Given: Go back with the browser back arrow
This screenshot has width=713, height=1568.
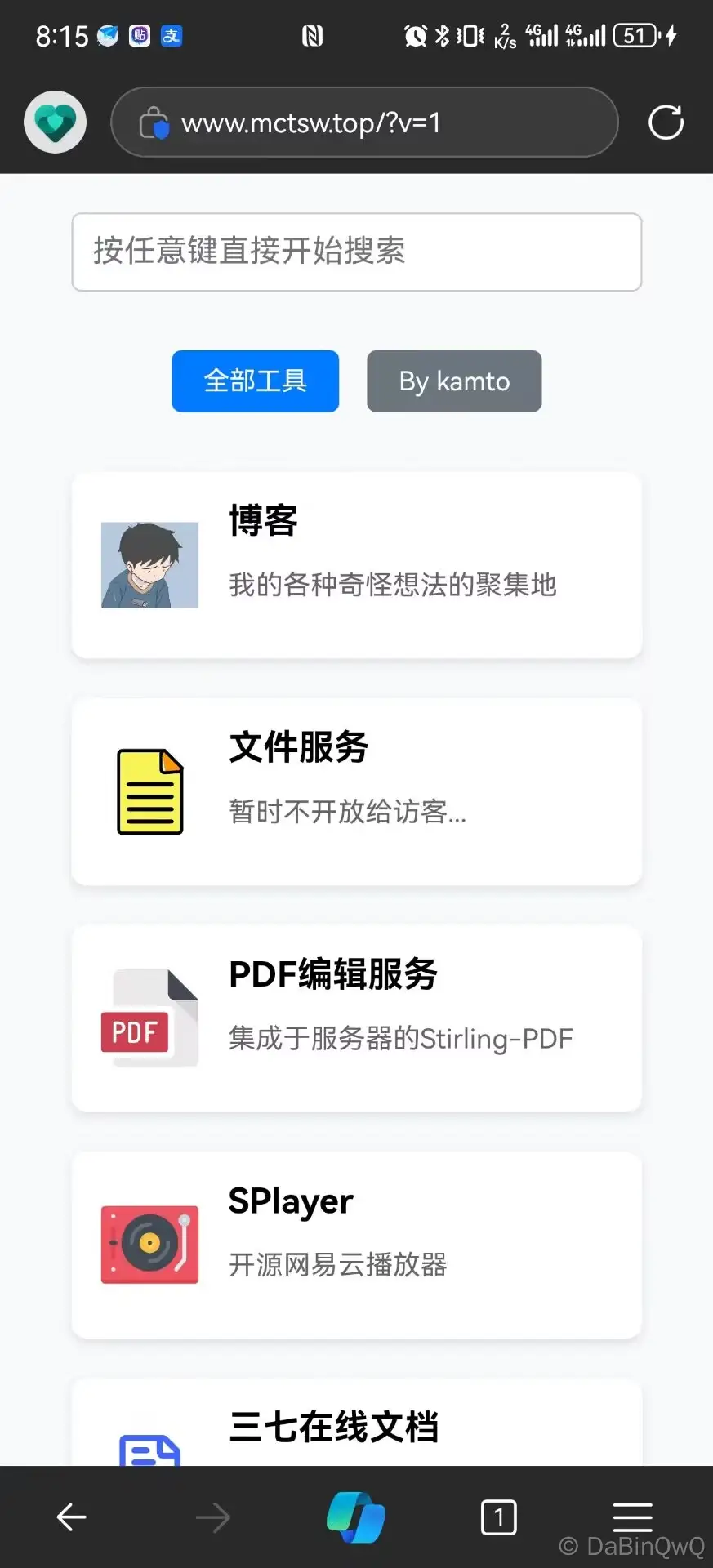Looking at the screenshot, I should click(72, 1517).
